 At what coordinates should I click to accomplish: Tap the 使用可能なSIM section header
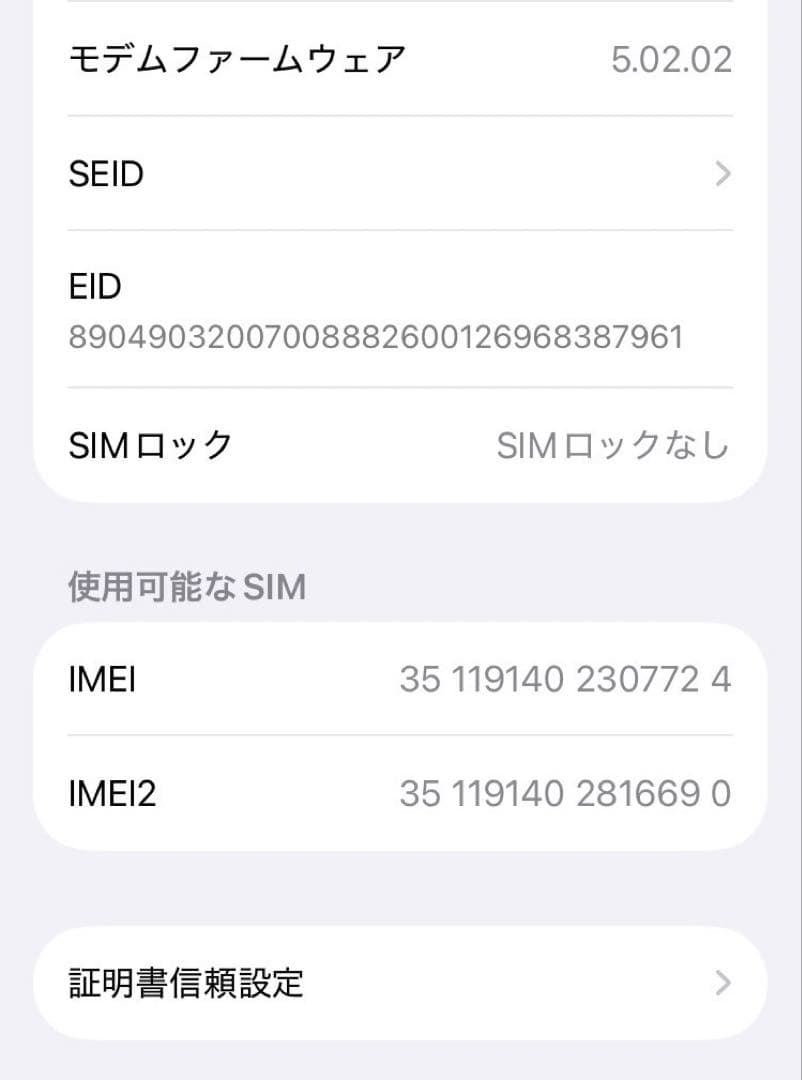coord(187,587)
